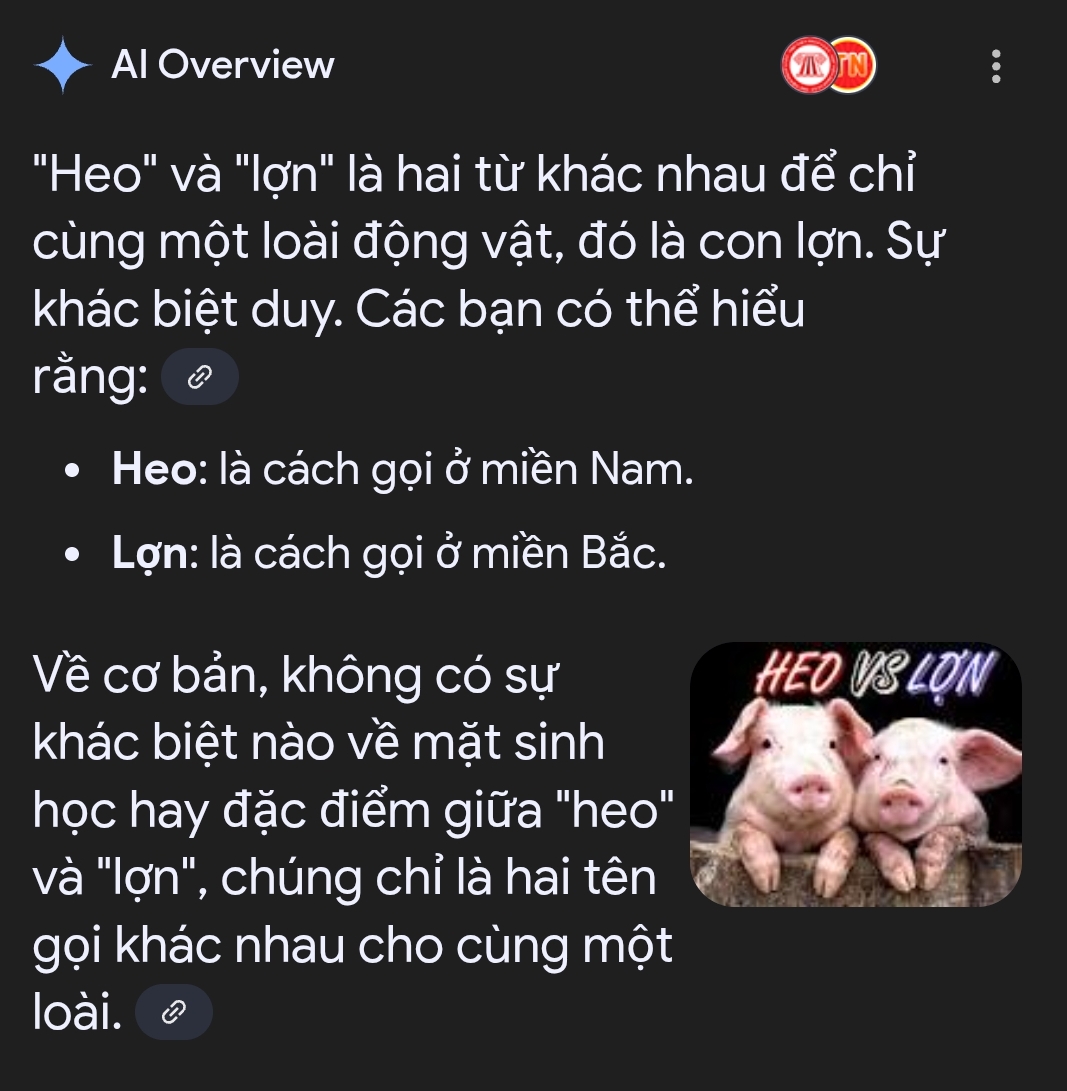
Task: Open the source link chip after "rằng:"
Action: coord(200,377)
